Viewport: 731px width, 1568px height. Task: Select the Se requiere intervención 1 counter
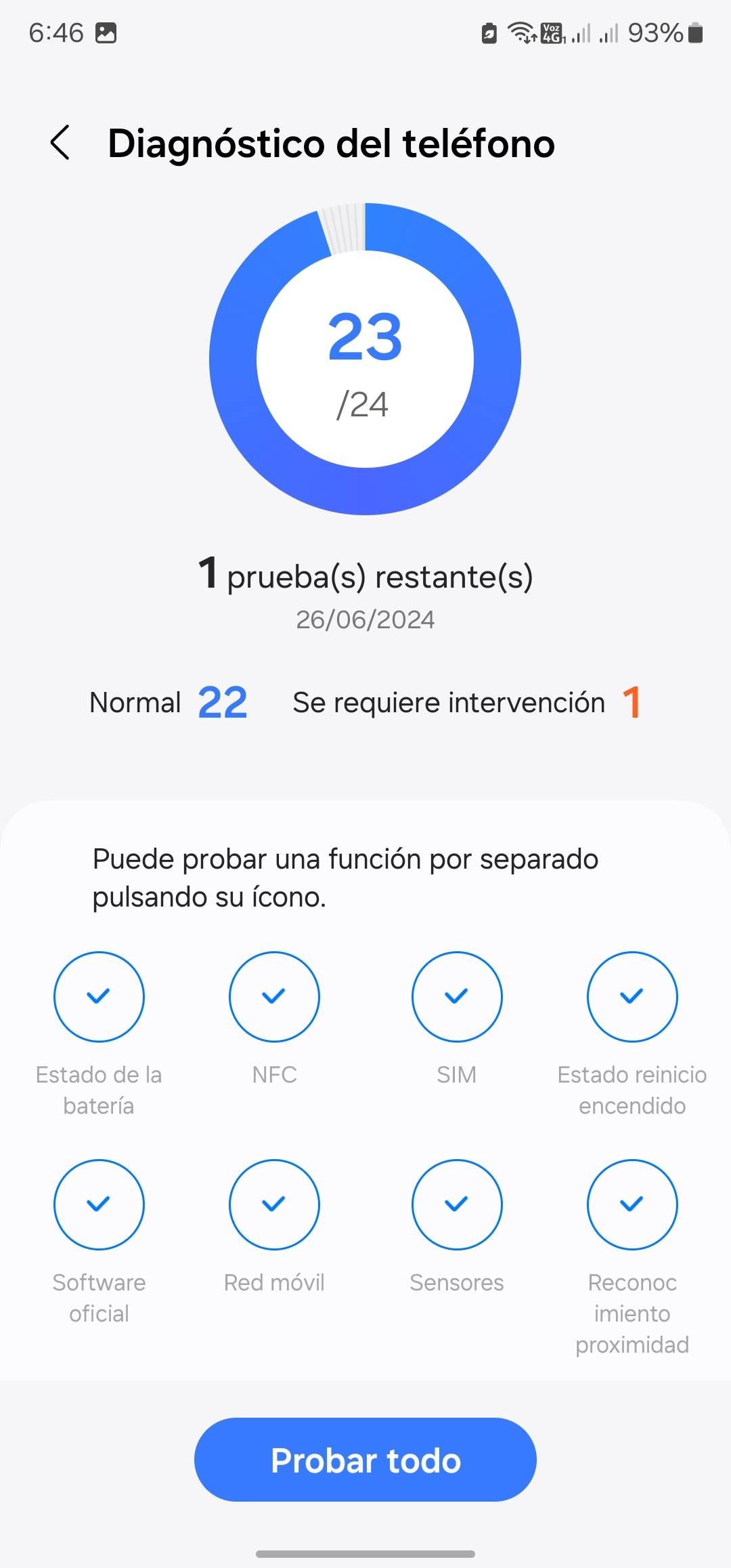point(466,703)
